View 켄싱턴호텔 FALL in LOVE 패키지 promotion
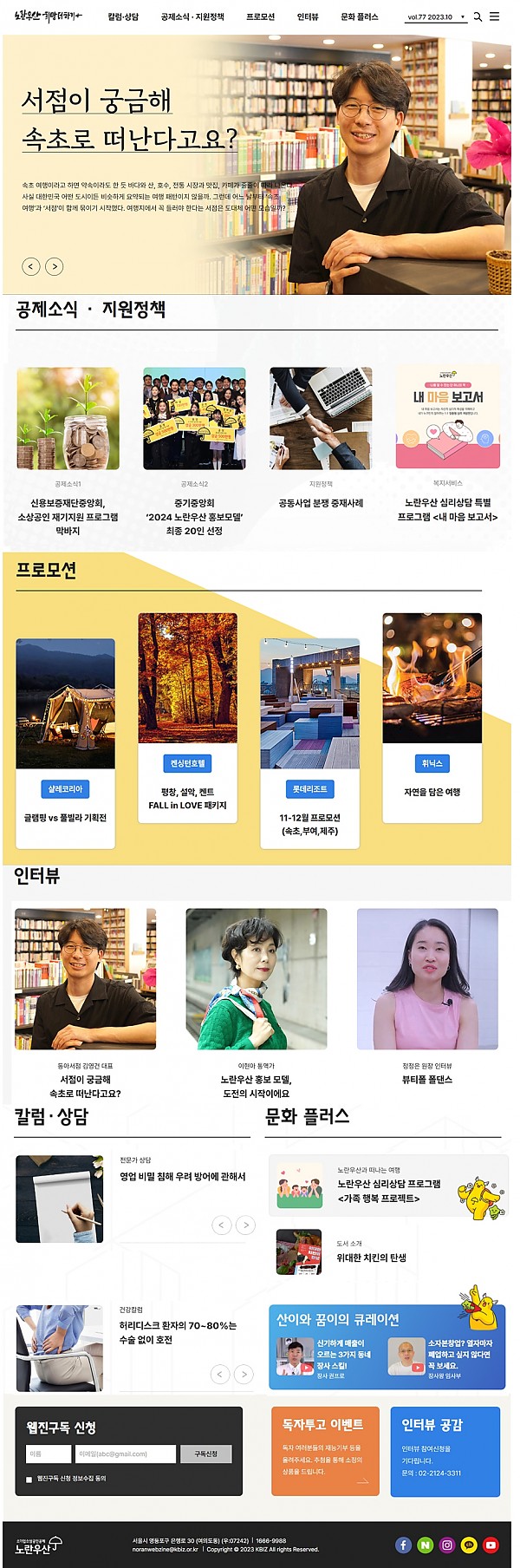Image resolution: width=520 pixels, height=1568 pixels. pos(187,798)
